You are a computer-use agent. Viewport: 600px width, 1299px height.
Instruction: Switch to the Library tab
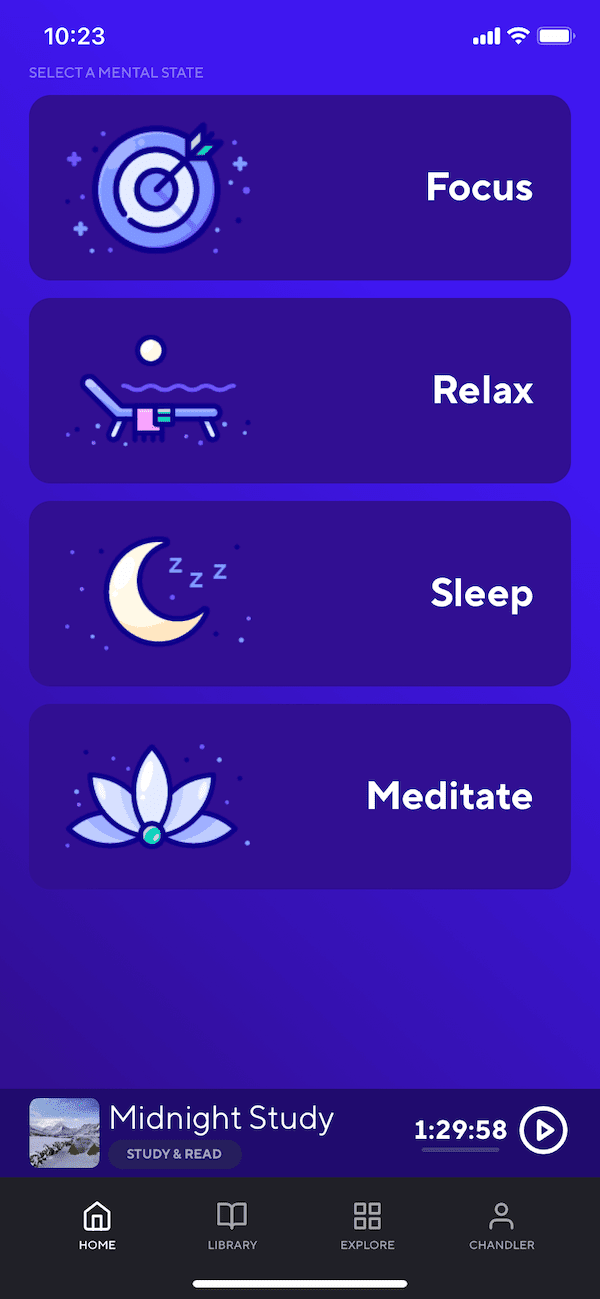pyautogui.click(x=232, y=1226)
